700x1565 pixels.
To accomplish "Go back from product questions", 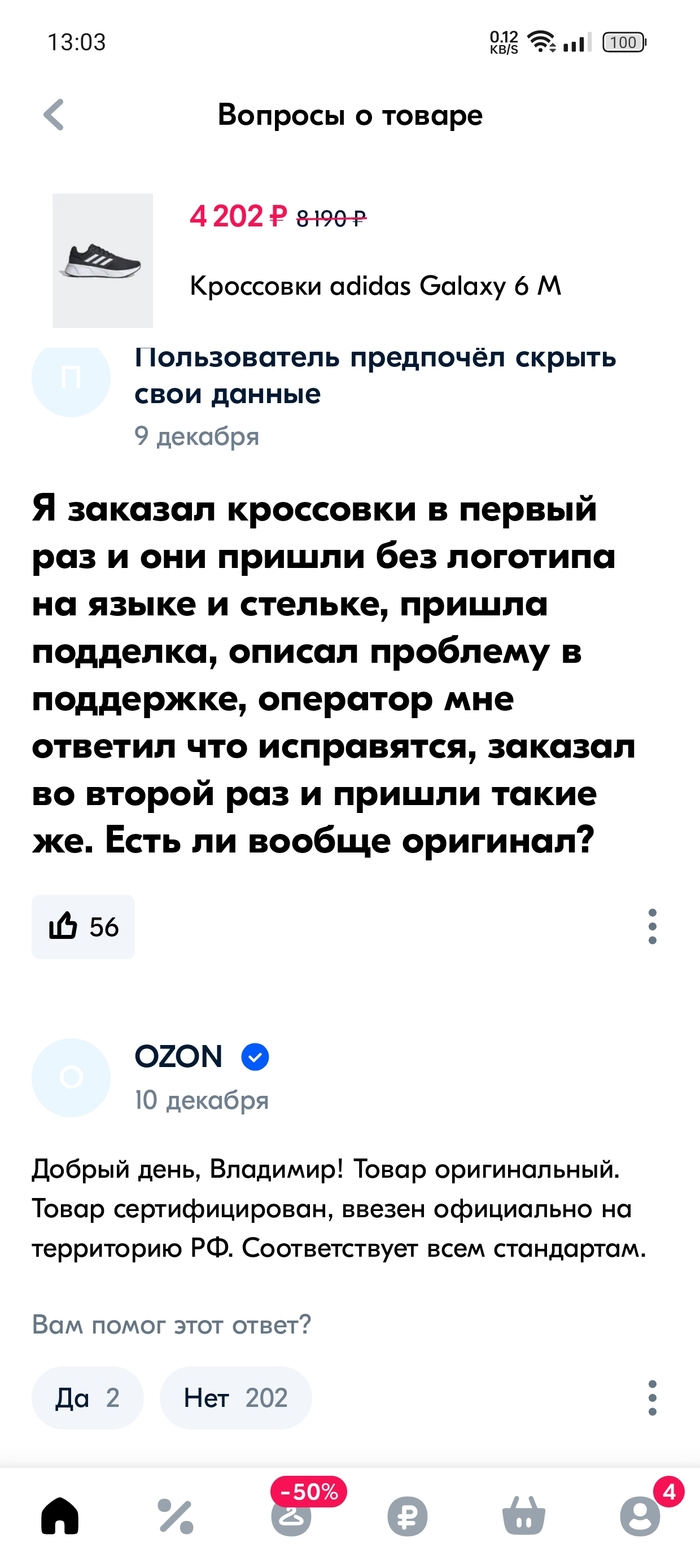I will point(54,115).
